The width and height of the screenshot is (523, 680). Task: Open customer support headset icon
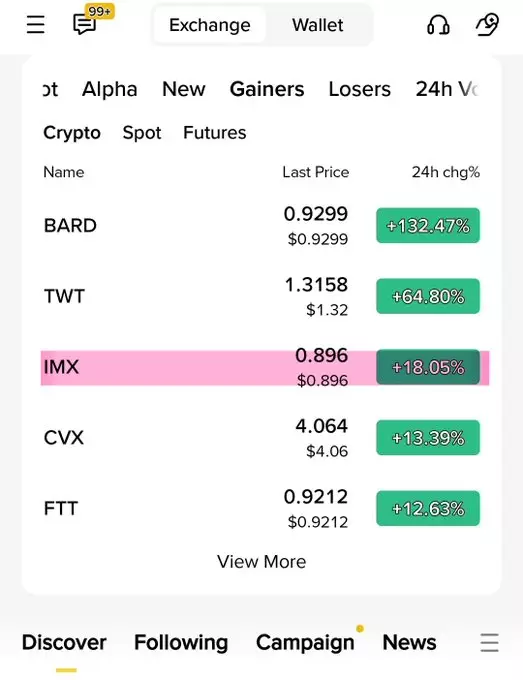pos(438,24)
